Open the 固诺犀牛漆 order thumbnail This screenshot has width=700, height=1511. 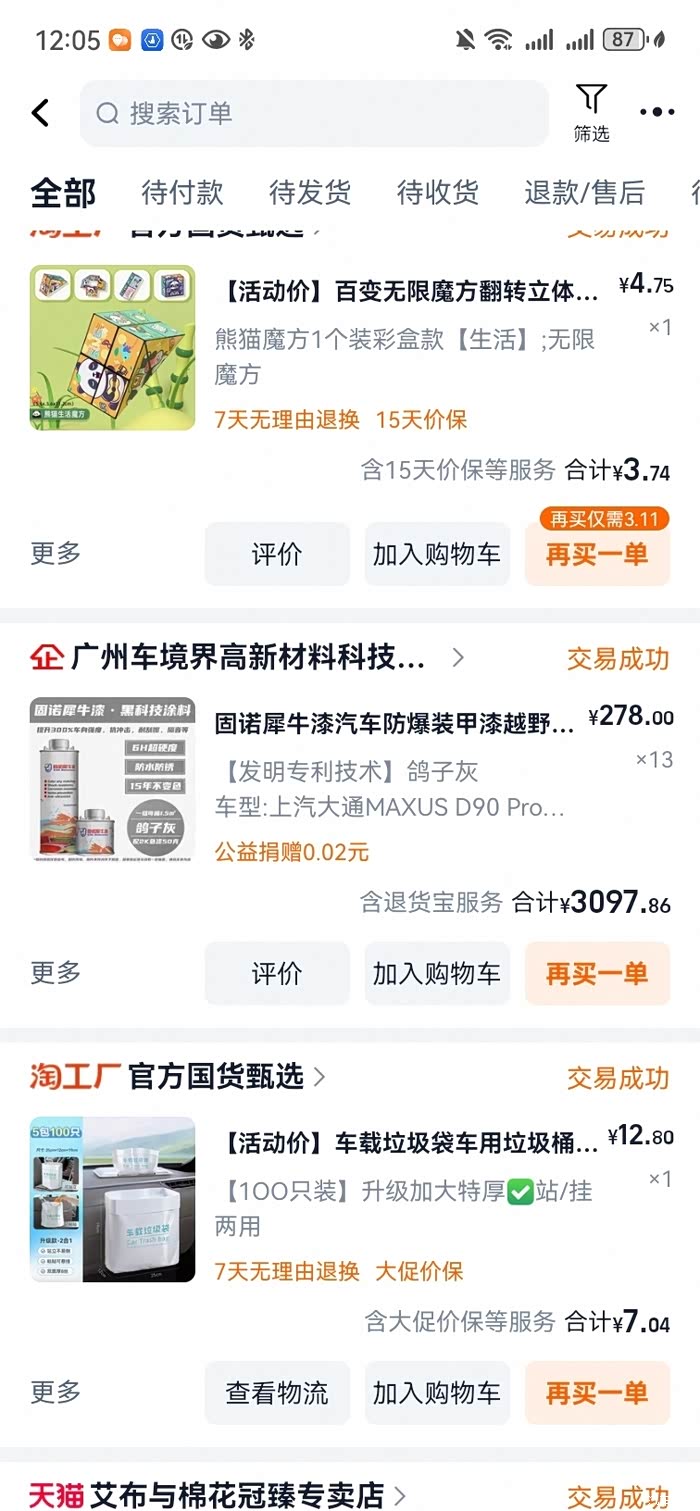[x=112, y=780]
